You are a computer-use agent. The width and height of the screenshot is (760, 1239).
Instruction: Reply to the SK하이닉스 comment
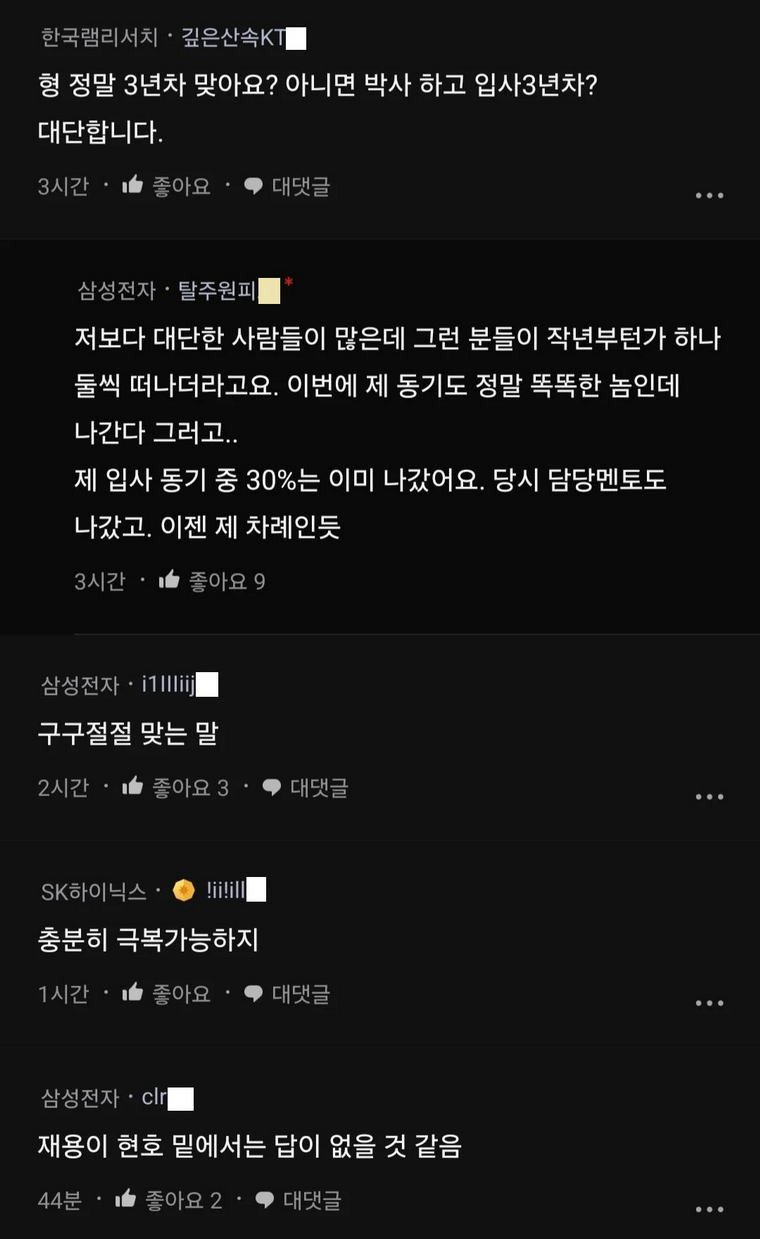point(287,994)
